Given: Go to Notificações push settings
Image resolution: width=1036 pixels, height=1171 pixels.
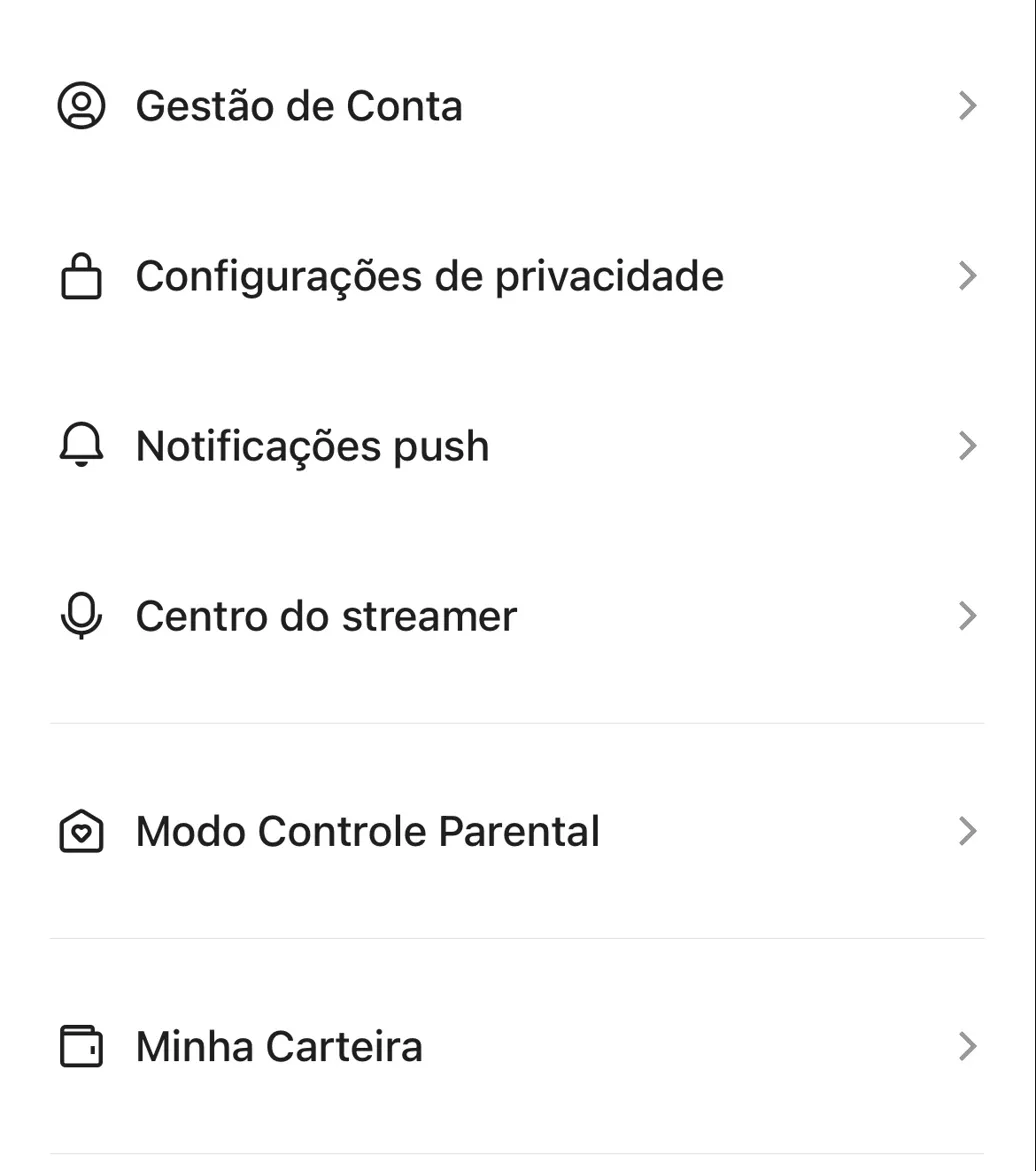Looking at the screenshot, I should [x=312, y=445].
